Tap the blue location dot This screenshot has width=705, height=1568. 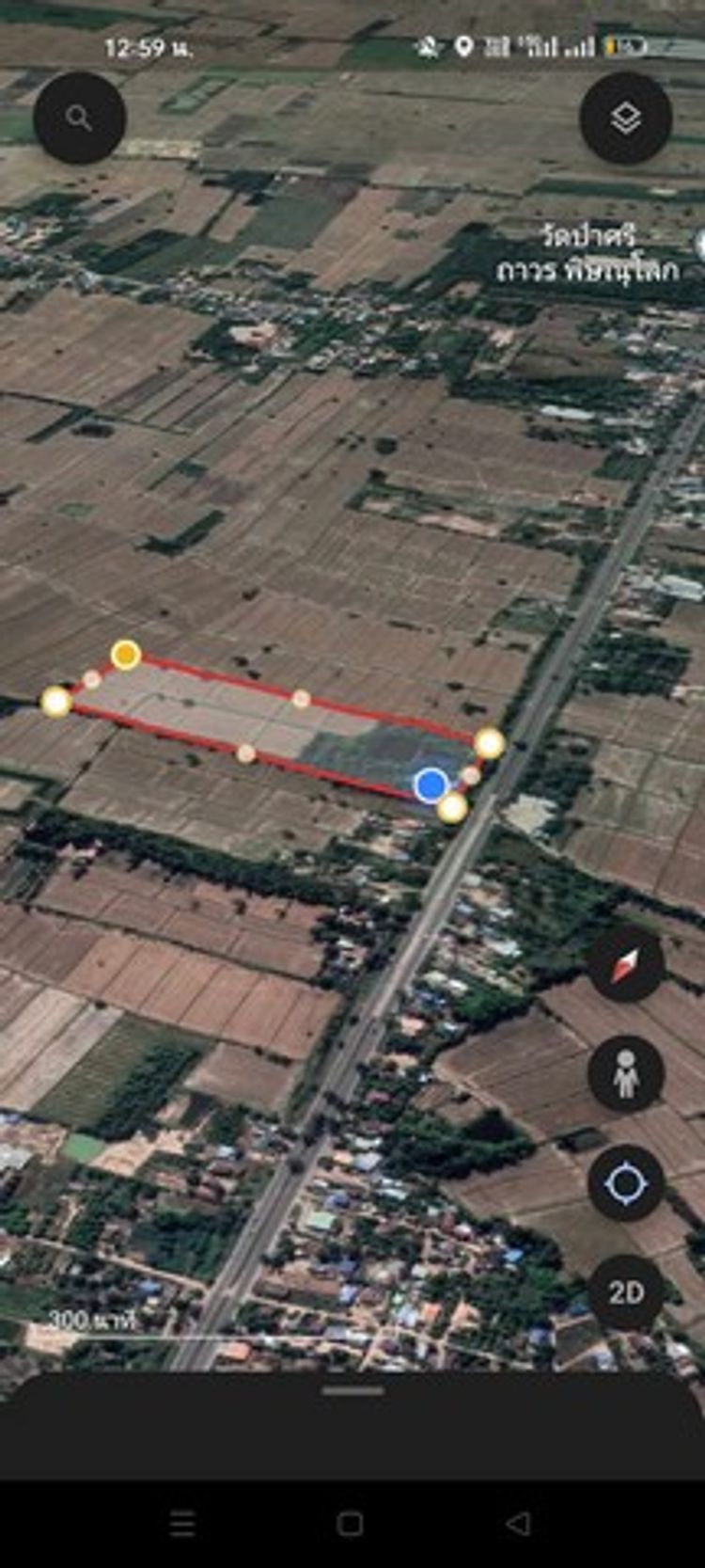(431, 784)
